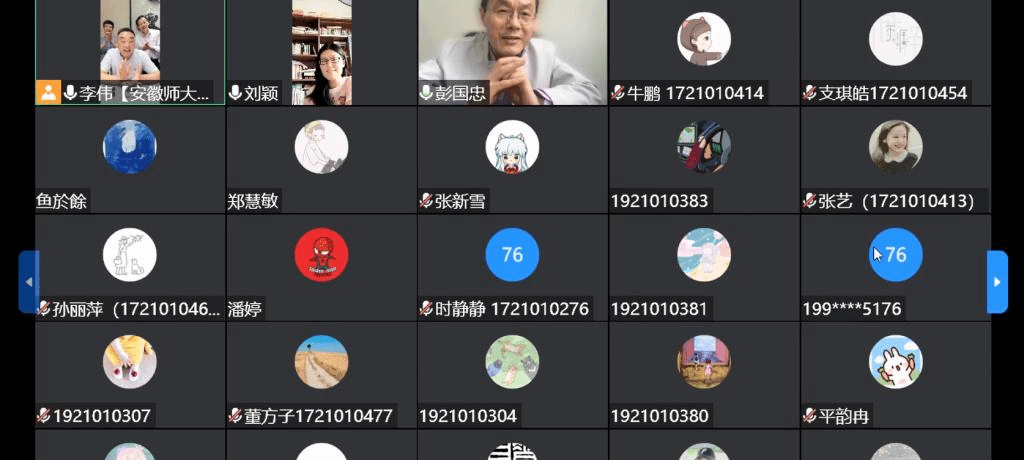Open 彭国忠's video tile
Viewport: 1024px width, 460px height.
512,52
